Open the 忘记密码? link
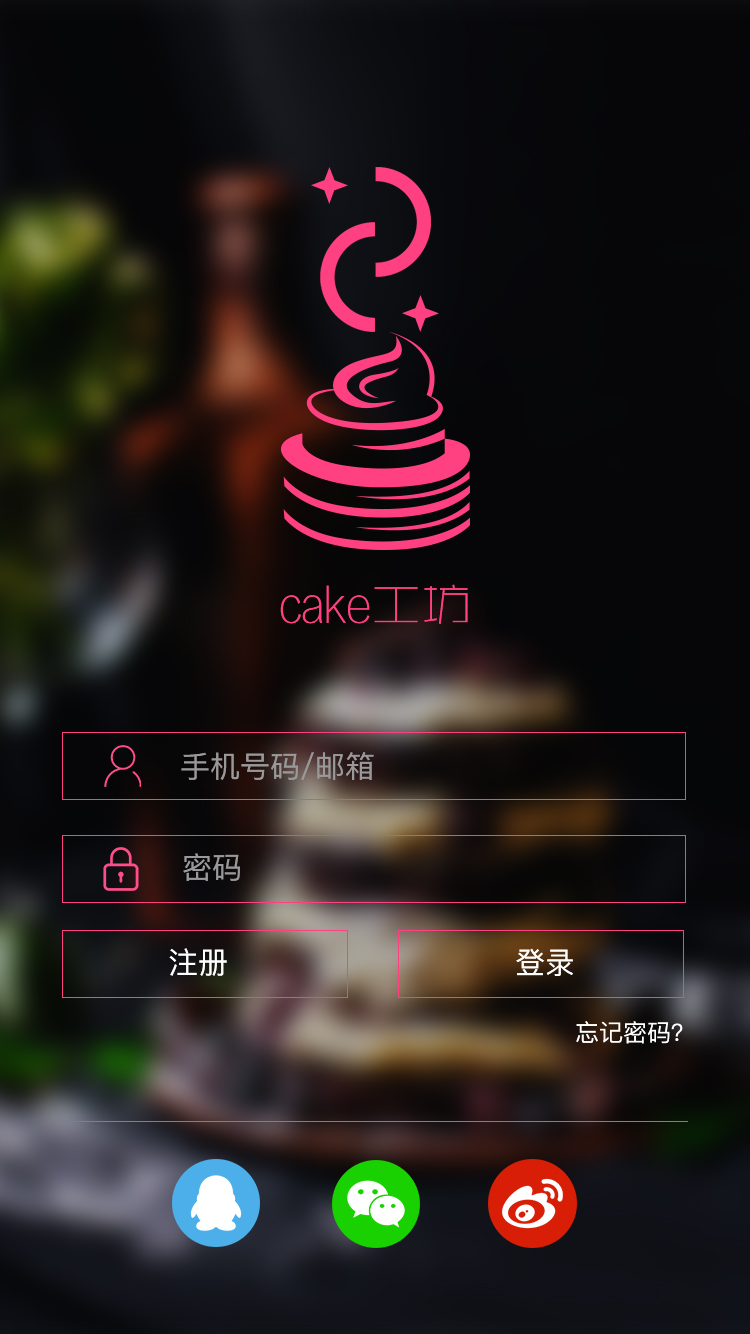Viewport: 750px width, 1334px height. [629, 1033]
